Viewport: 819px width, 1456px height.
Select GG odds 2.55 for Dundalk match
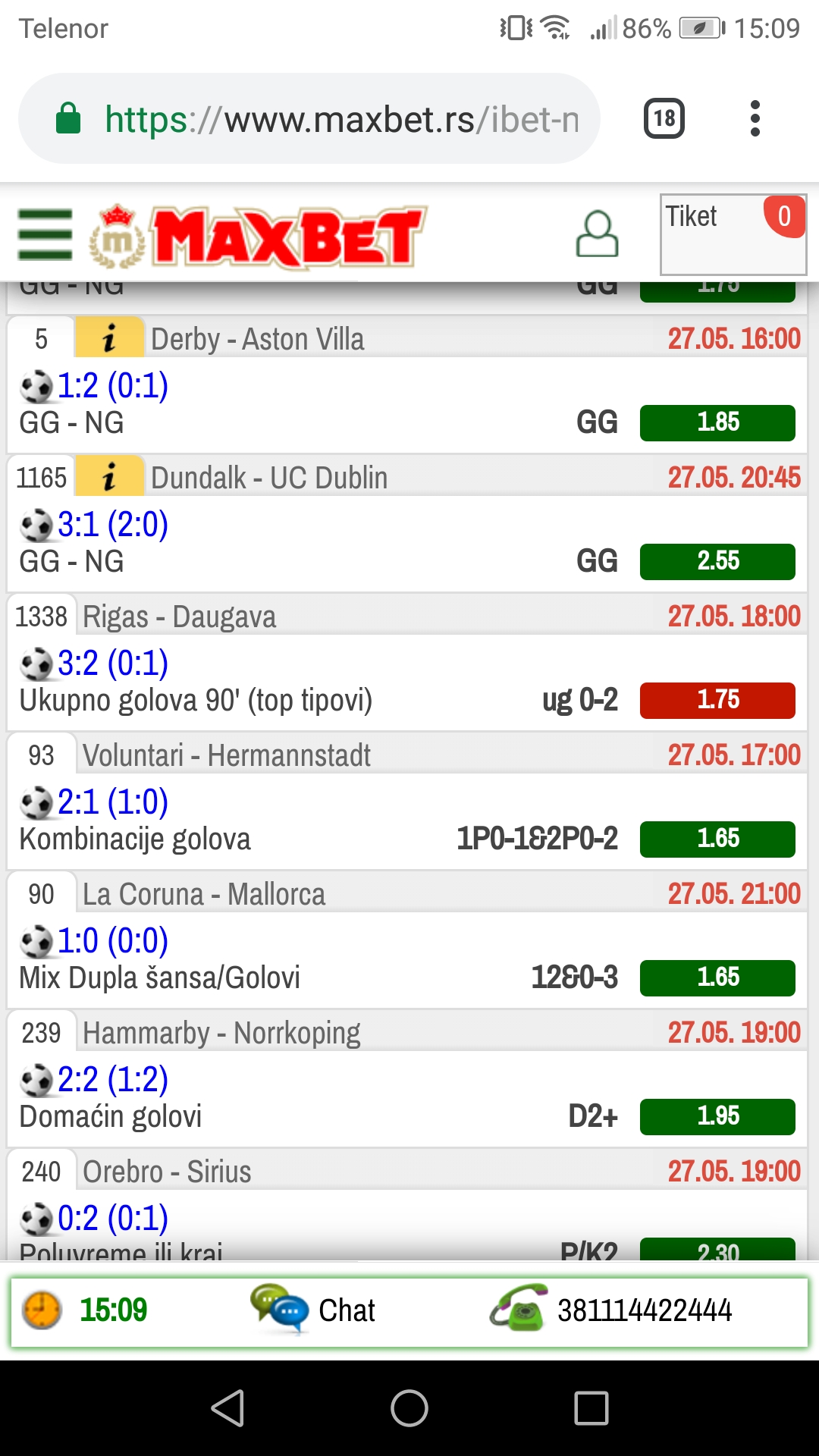click(x=717, y=561)
